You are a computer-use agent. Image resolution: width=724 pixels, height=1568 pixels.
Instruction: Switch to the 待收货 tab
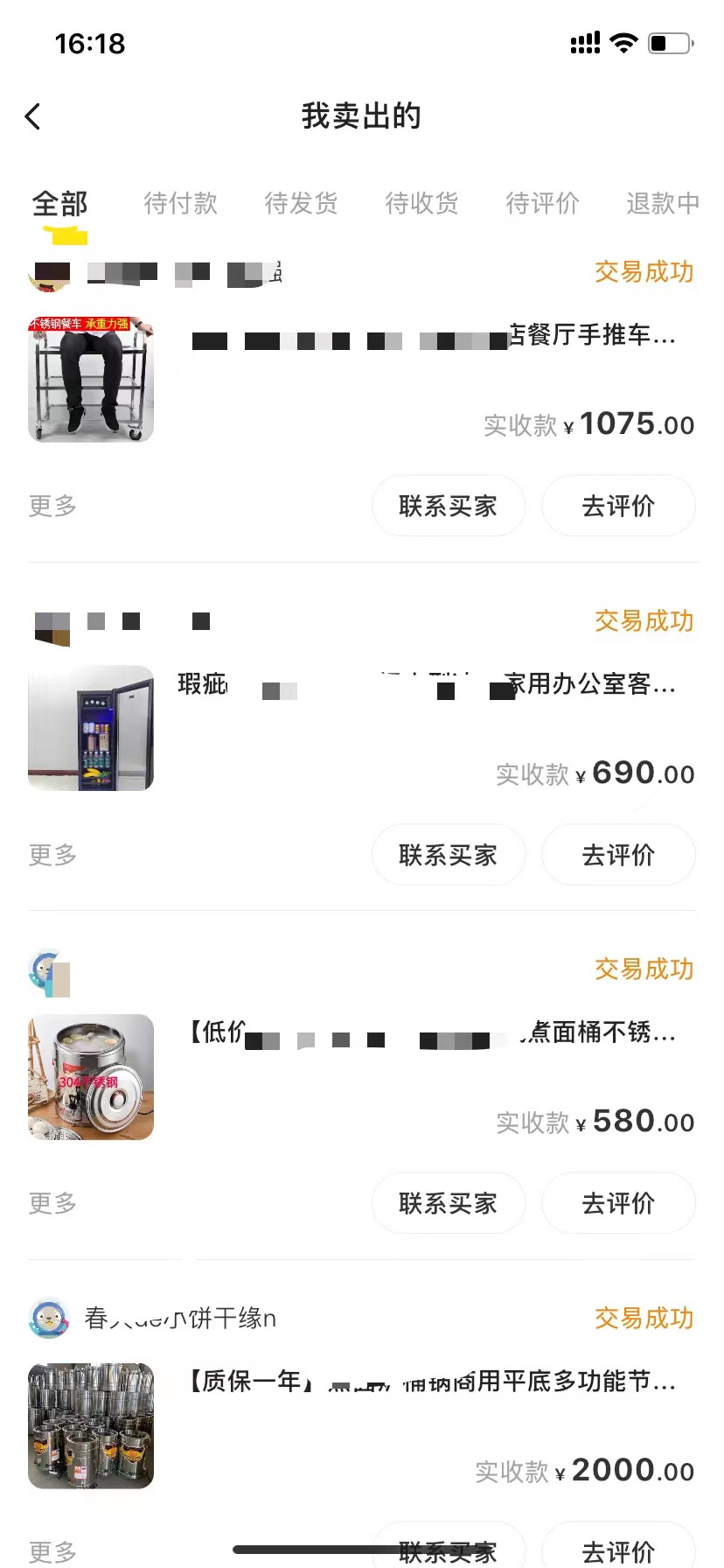[421, 204]
